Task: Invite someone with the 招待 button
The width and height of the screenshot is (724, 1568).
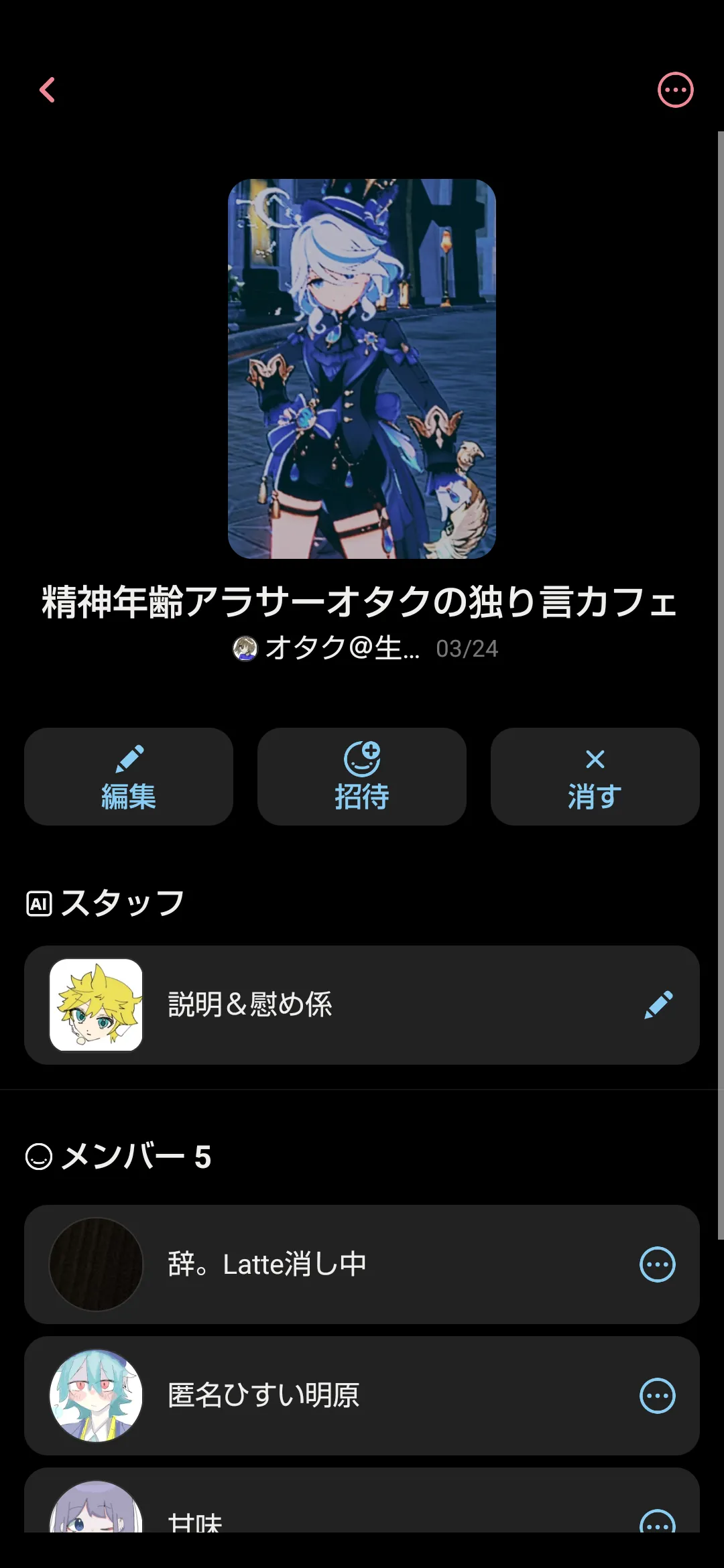Action: pyautogui.click(x=362, y=777)
